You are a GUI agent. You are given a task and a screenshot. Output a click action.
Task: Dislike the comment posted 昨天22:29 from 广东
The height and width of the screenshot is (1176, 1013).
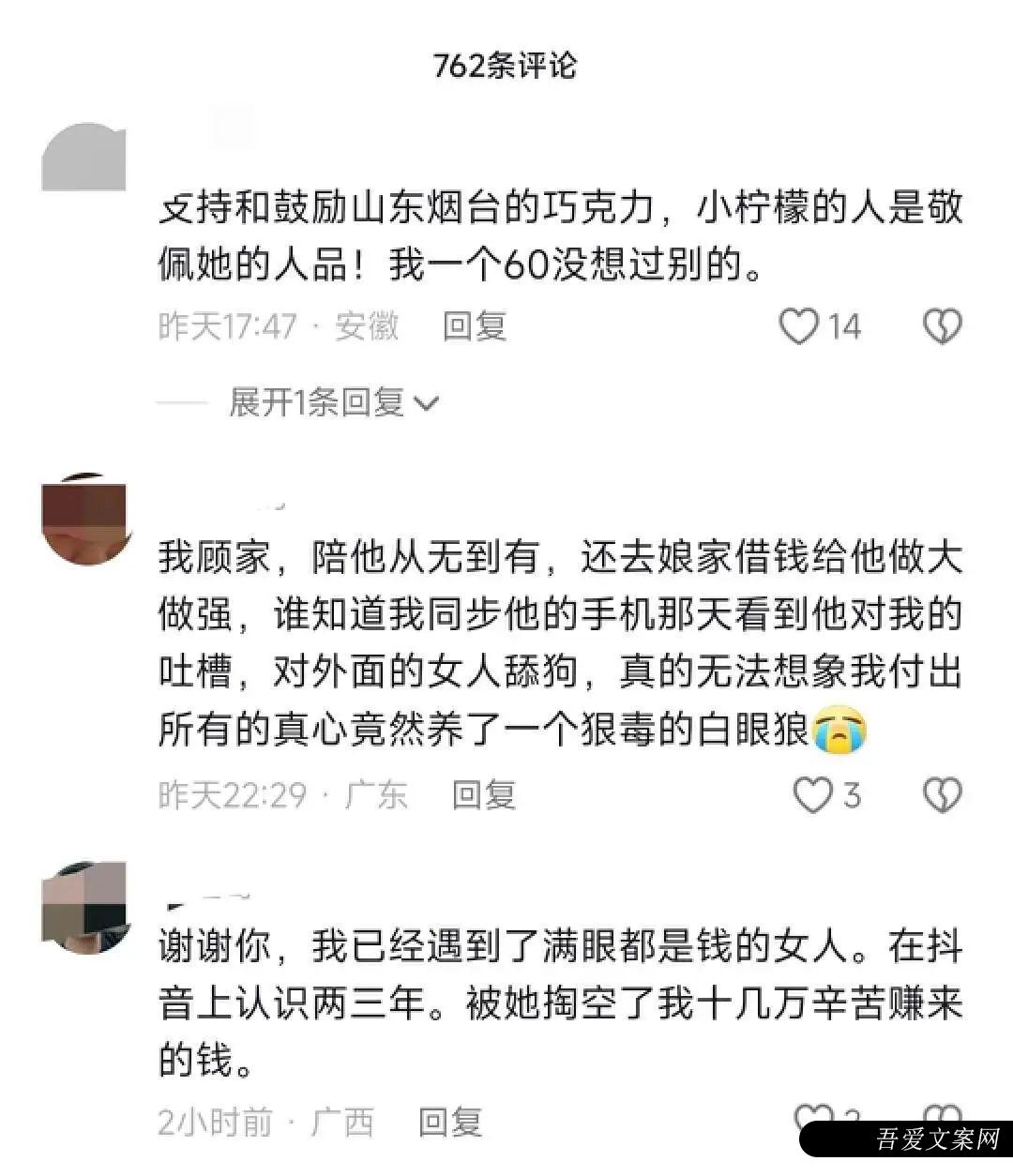click(x=942, y=795)
